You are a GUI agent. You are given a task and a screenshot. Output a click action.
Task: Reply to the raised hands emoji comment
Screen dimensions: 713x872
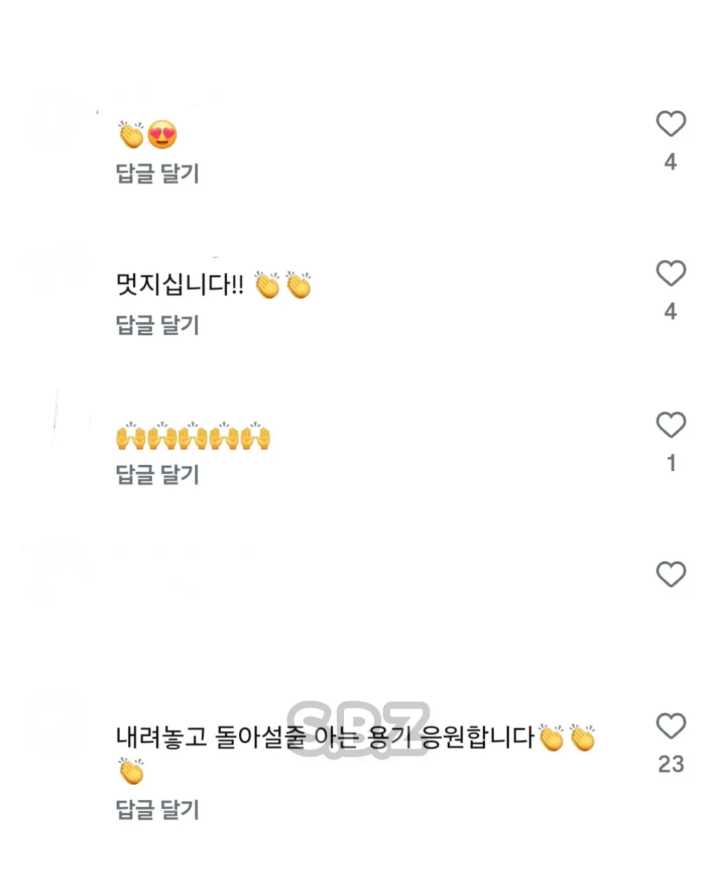pos(158,474)
